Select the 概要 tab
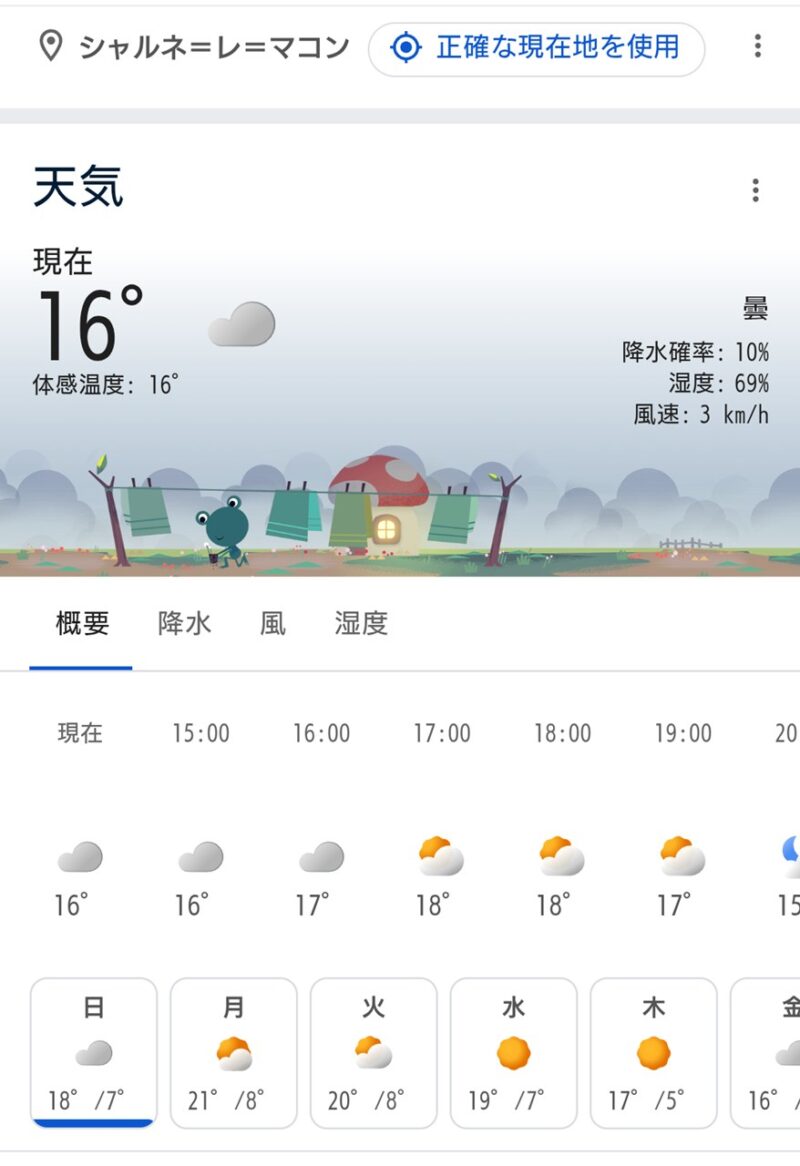This screenshot has height=1166, width=800. click(82, 624)
